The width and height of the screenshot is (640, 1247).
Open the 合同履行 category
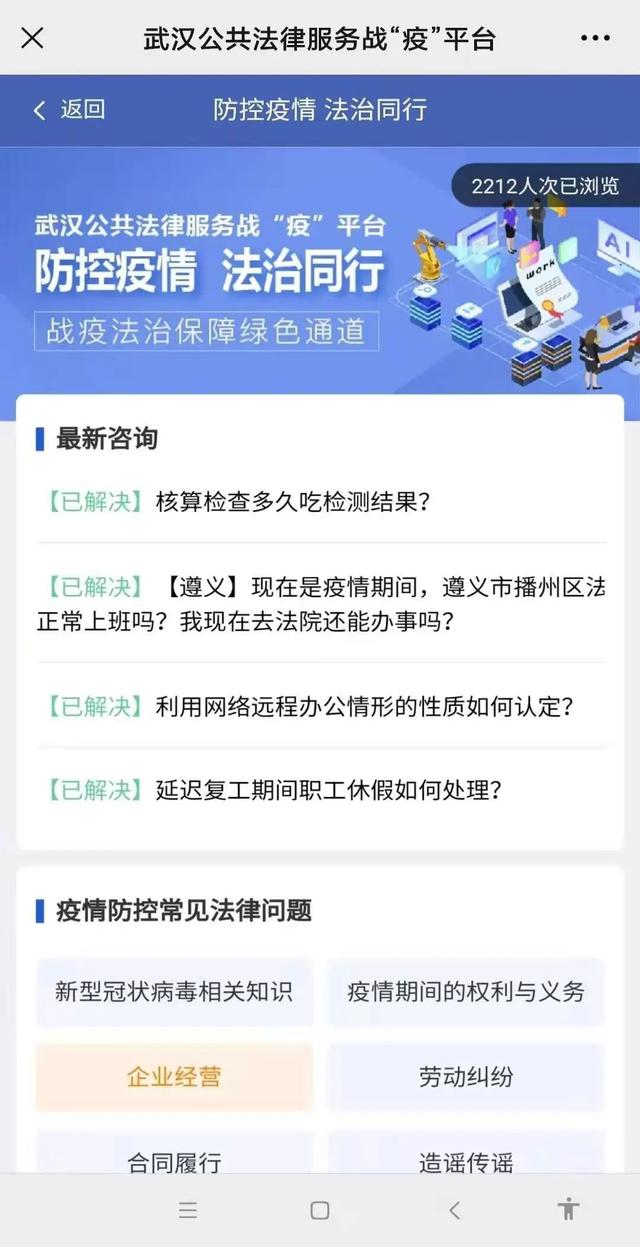[174, 1160]
